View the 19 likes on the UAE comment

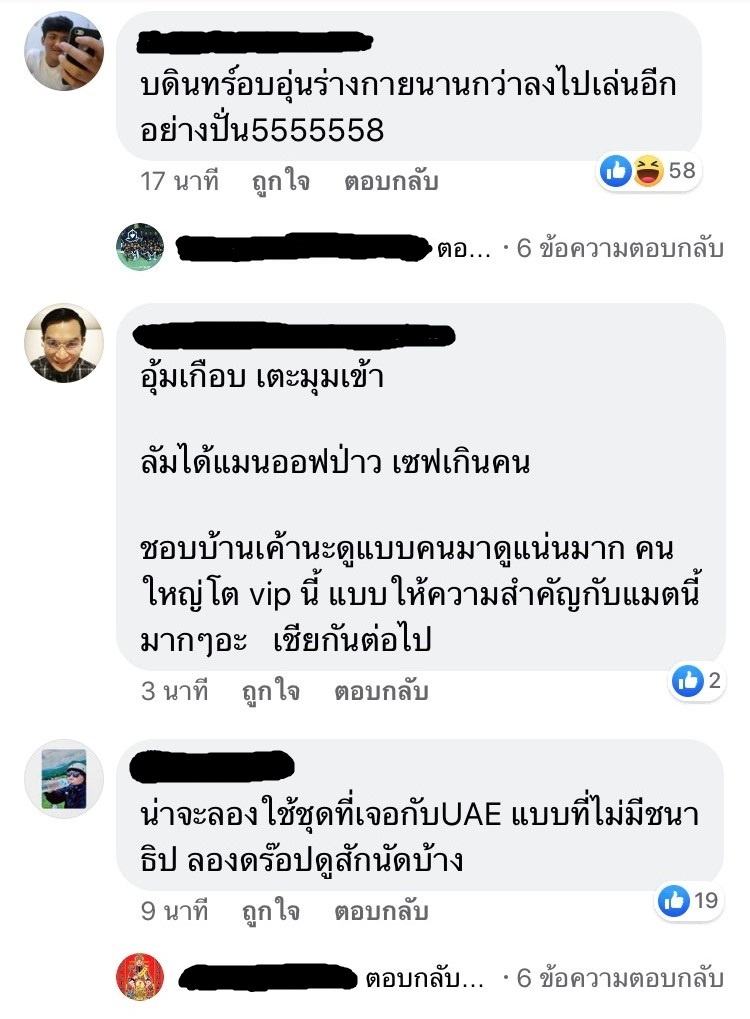[689, 901]
